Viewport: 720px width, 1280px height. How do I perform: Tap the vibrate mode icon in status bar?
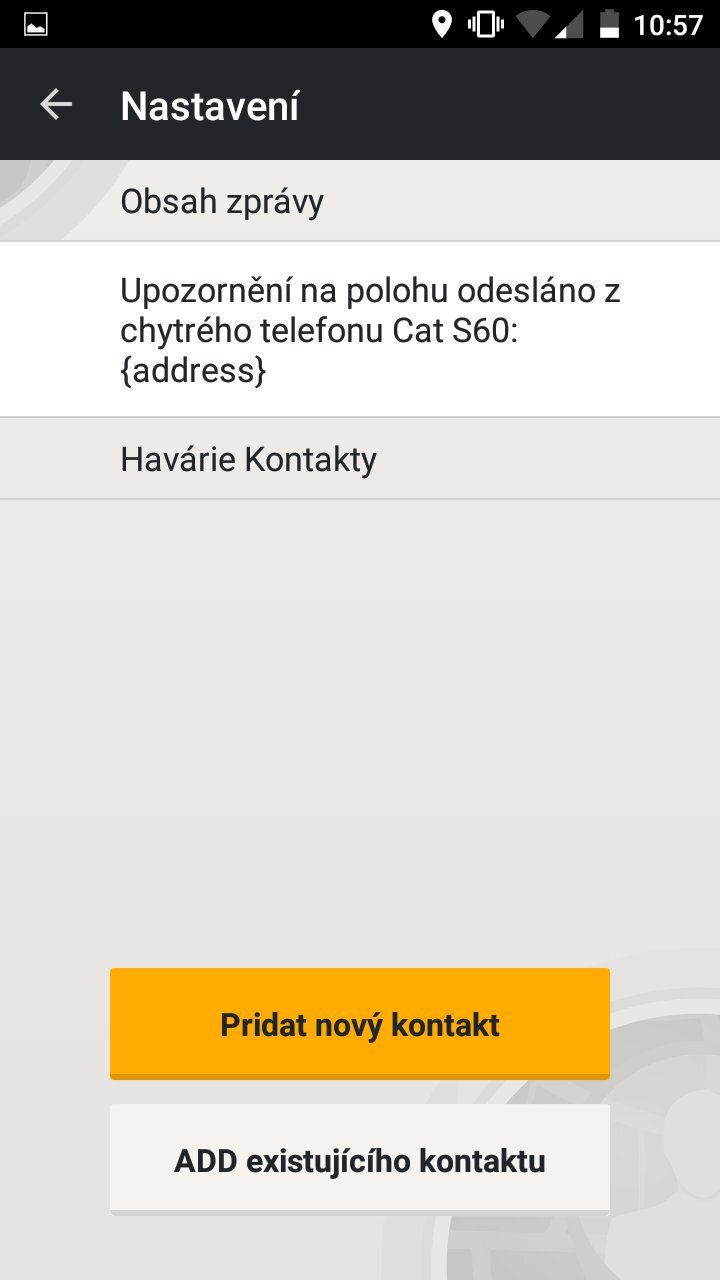coord(485,23)
